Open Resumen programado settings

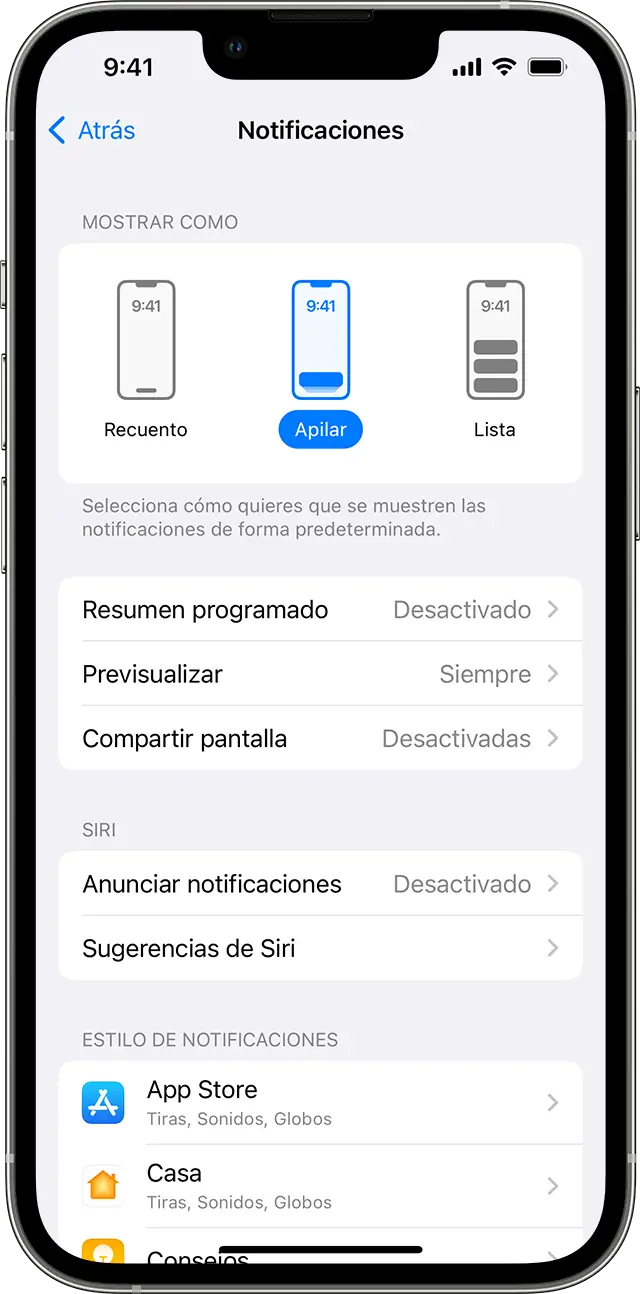click(320, 609)
